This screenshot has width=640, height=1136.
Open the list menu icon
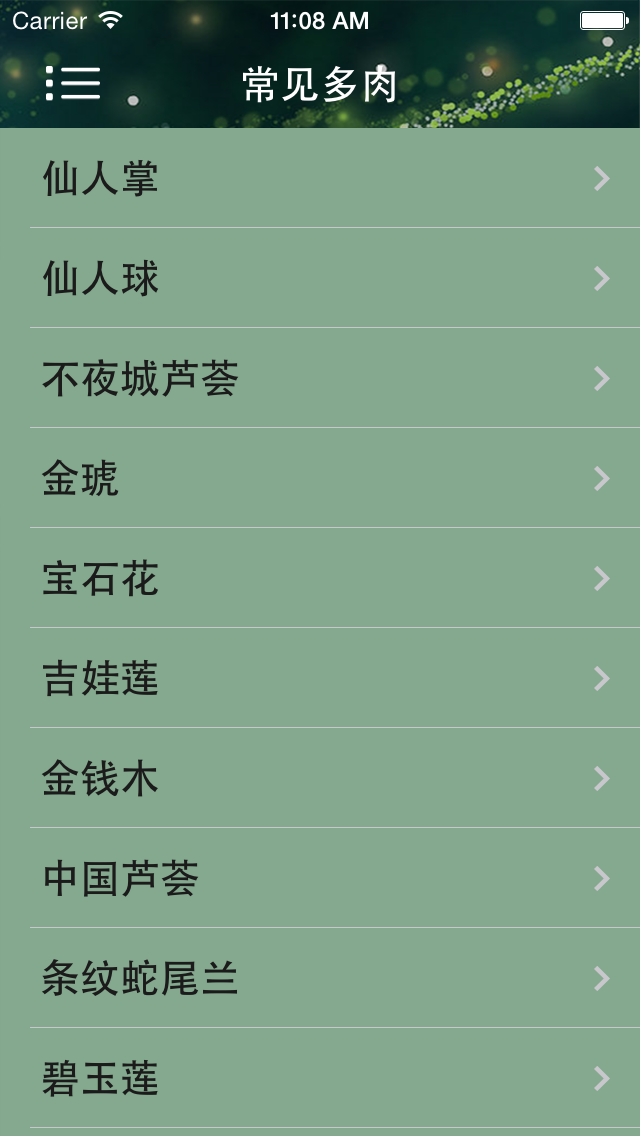pos(73,83)
